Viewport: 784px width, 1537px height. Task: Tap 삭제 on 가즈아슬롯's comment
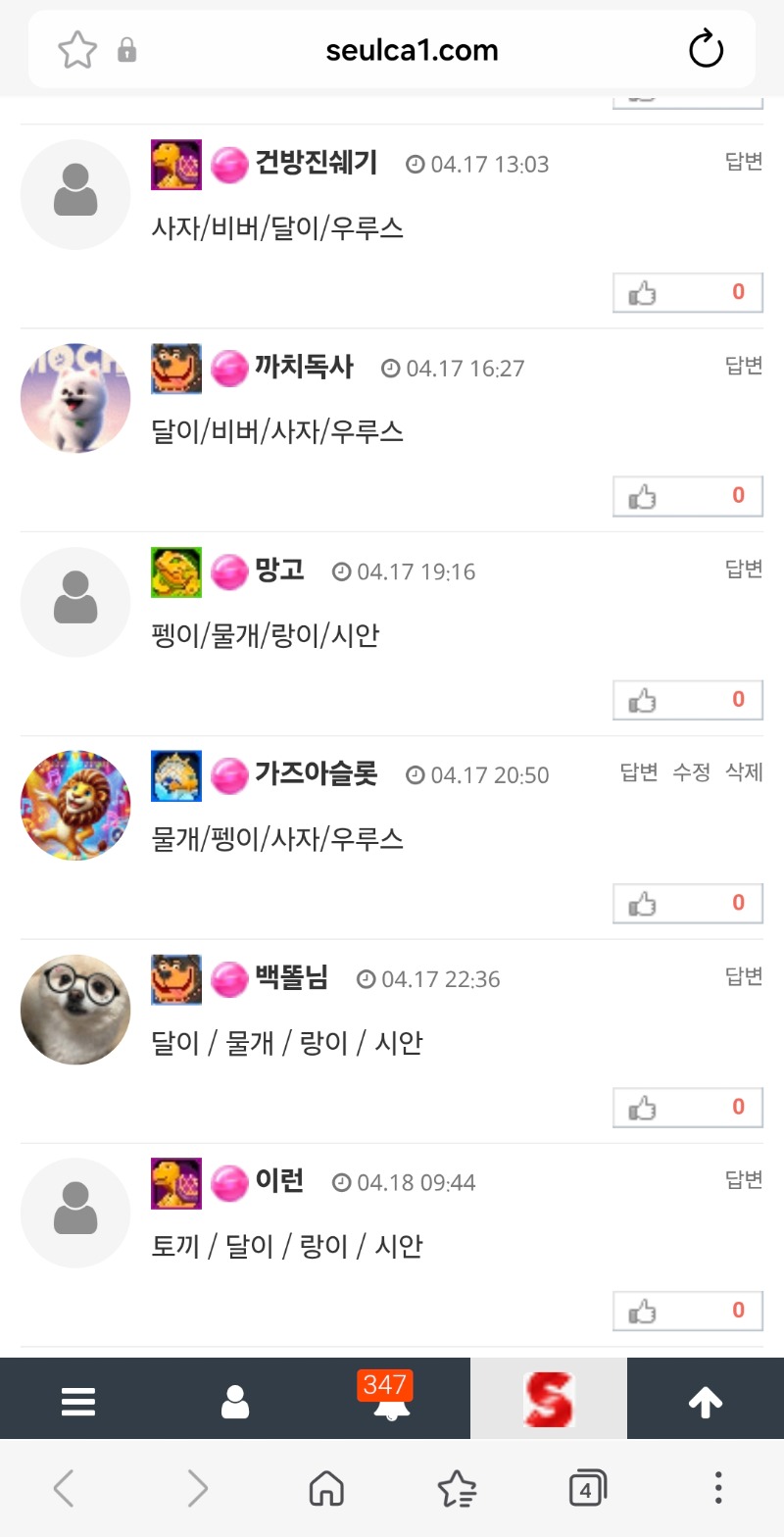[744, 772]
